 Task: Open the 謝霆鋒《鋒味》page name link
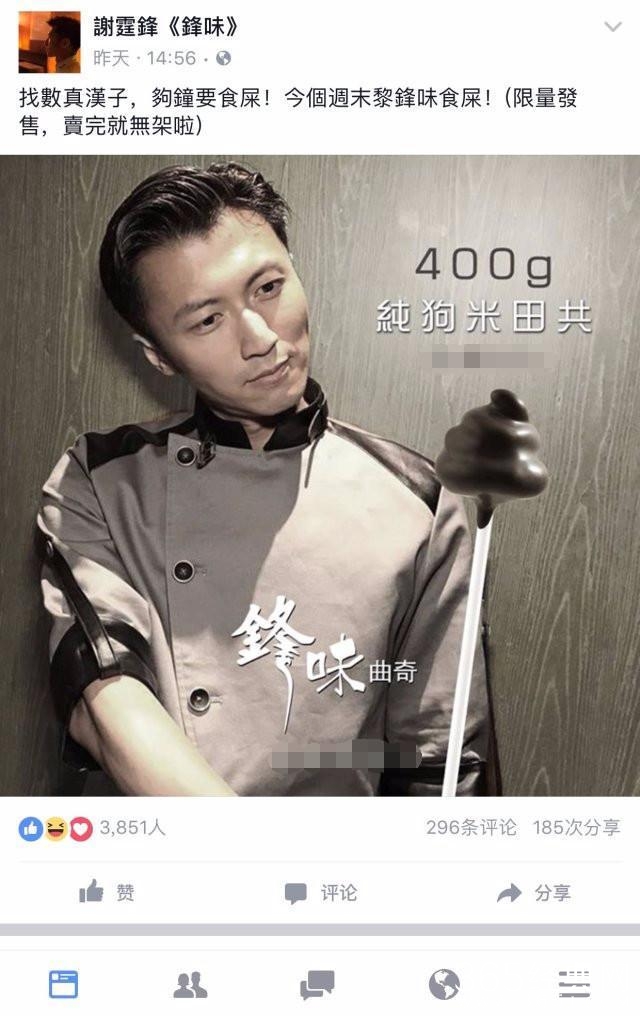tap(165, 27)
